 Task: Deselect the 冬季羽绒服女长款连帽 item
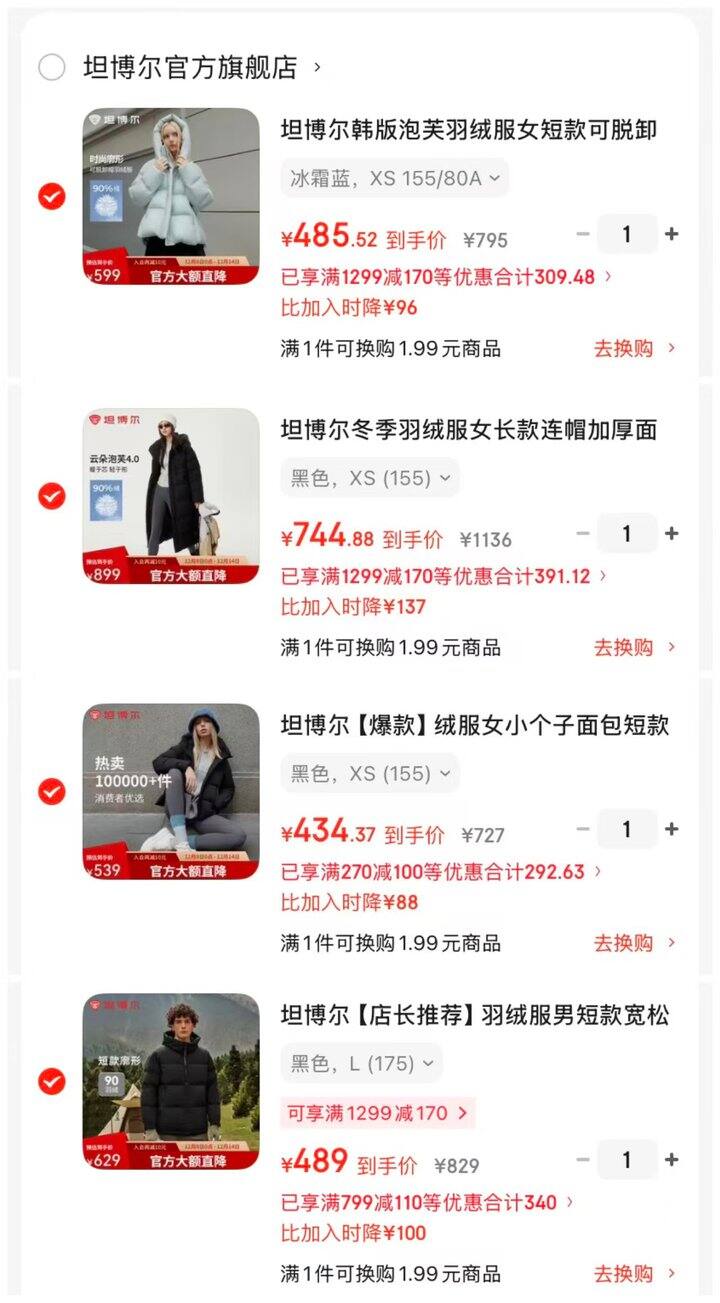click(x=52, y=495)
